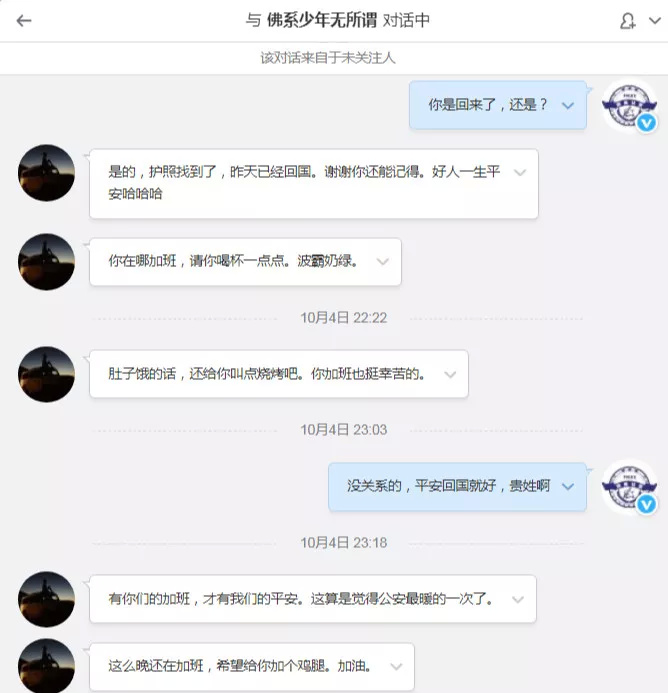View profile via avatar beside '是的，护照找到了'
668x693 pixels.
click(x=47, y=172)
